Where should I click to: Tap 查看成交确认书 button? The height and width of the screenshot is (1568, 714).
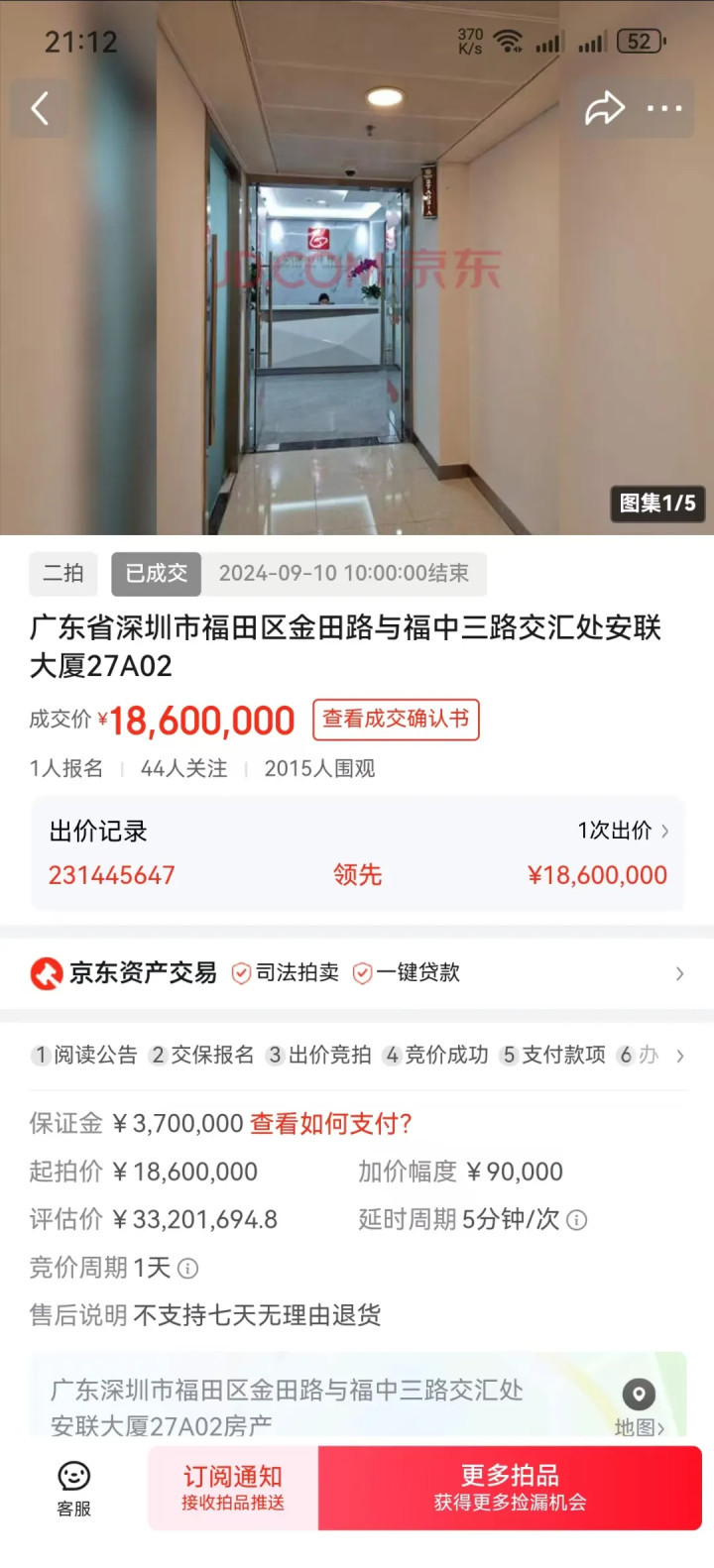[396, 720]
